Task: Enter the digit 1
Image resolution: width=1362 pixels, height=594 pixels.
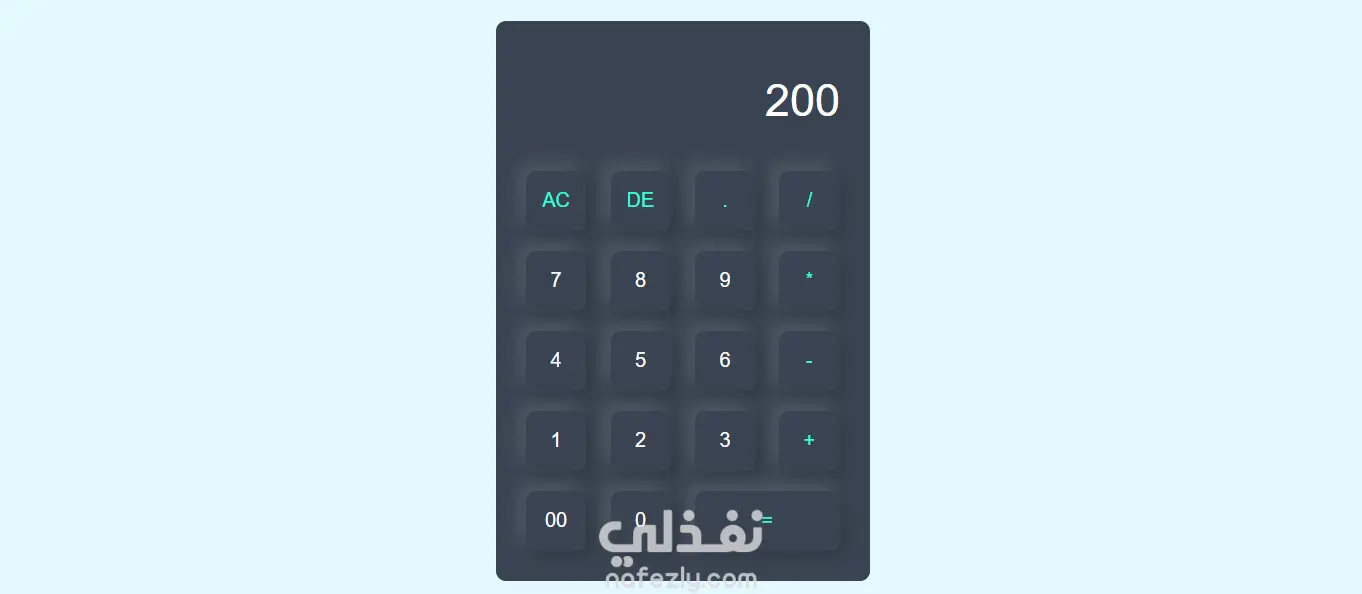Action: tap(556, 440)
